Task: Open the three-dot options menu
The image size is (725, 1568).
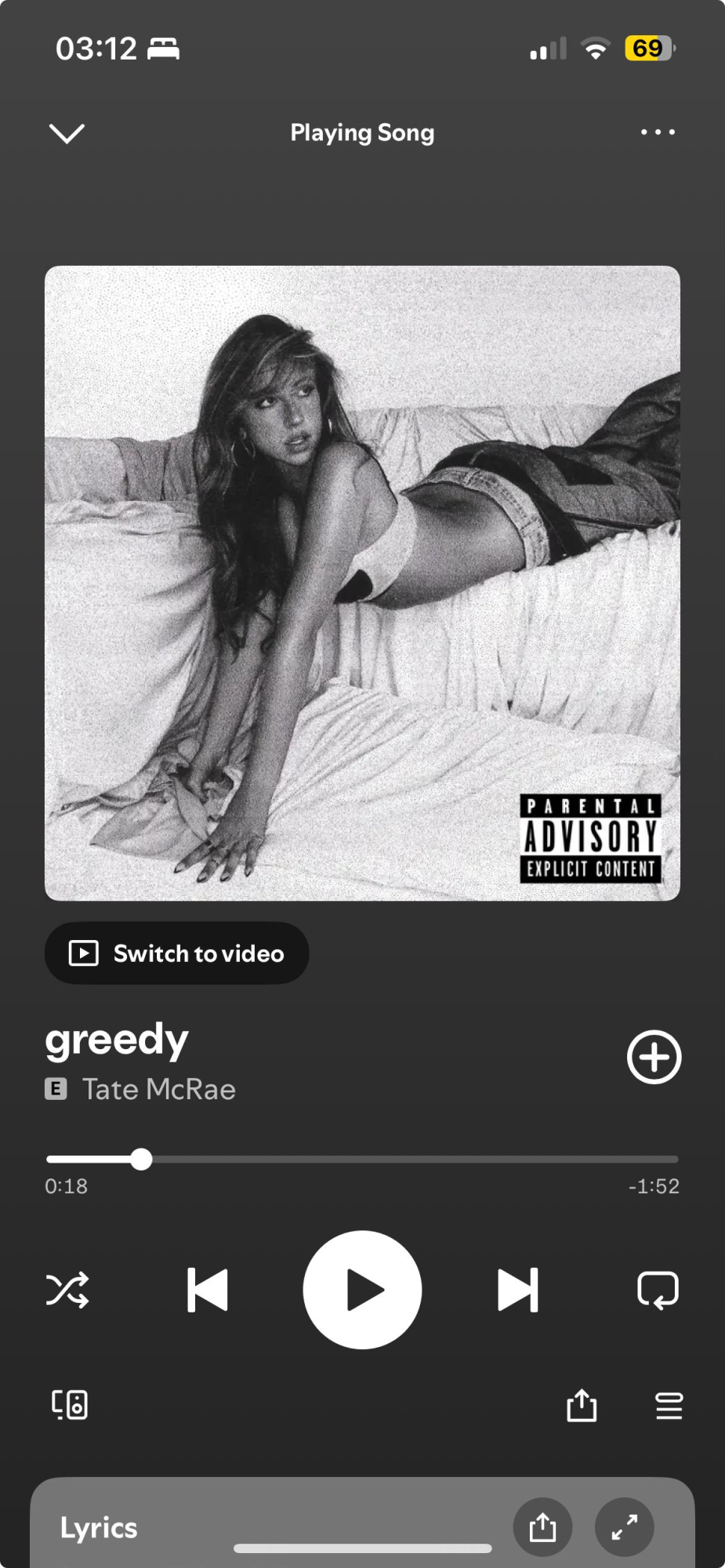Action: pyautogui.click(x=658, y=132)
